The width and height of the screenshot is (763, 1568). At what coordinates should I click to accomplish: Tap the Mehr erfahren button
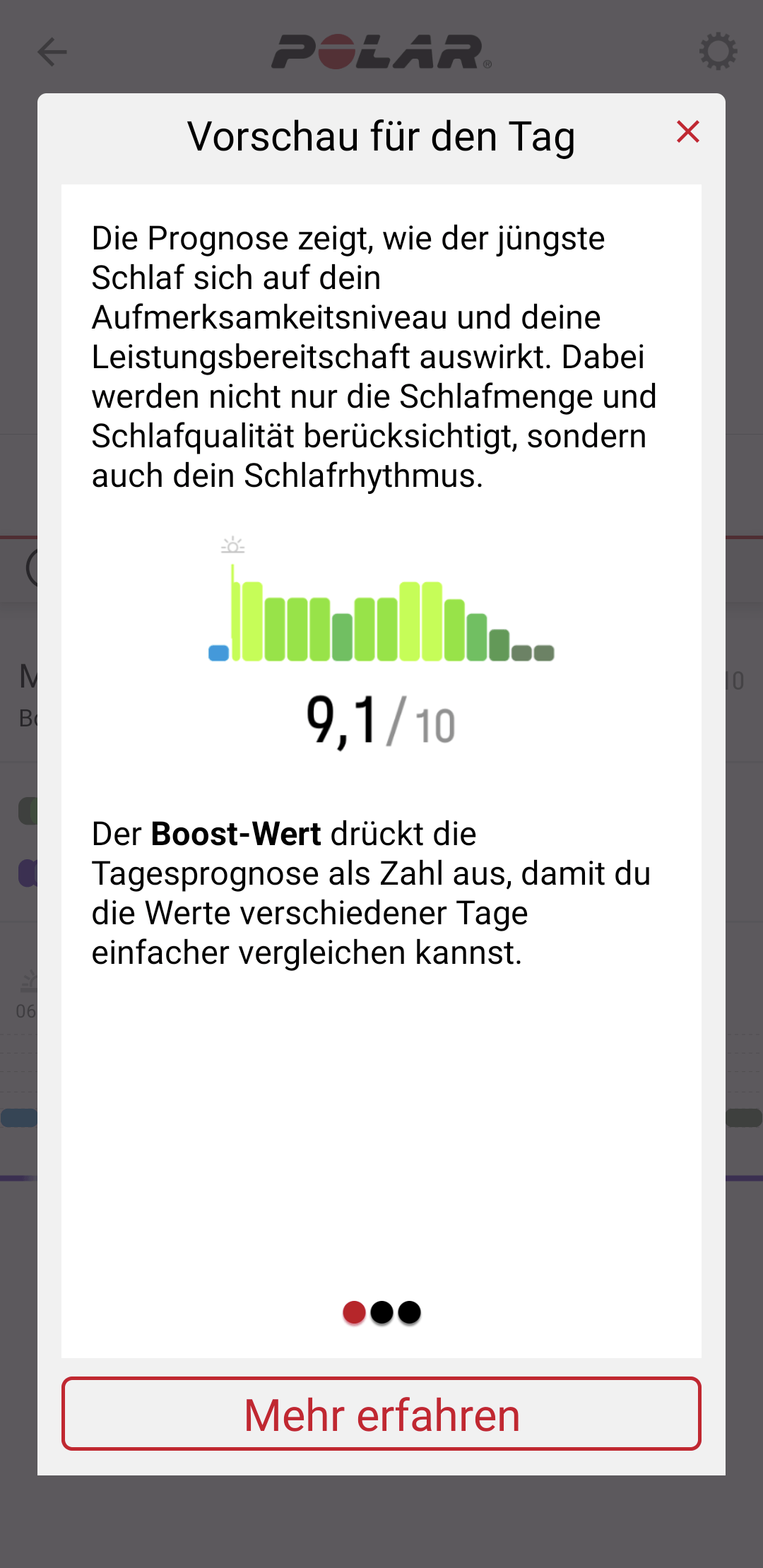[x=381, y=1414]
